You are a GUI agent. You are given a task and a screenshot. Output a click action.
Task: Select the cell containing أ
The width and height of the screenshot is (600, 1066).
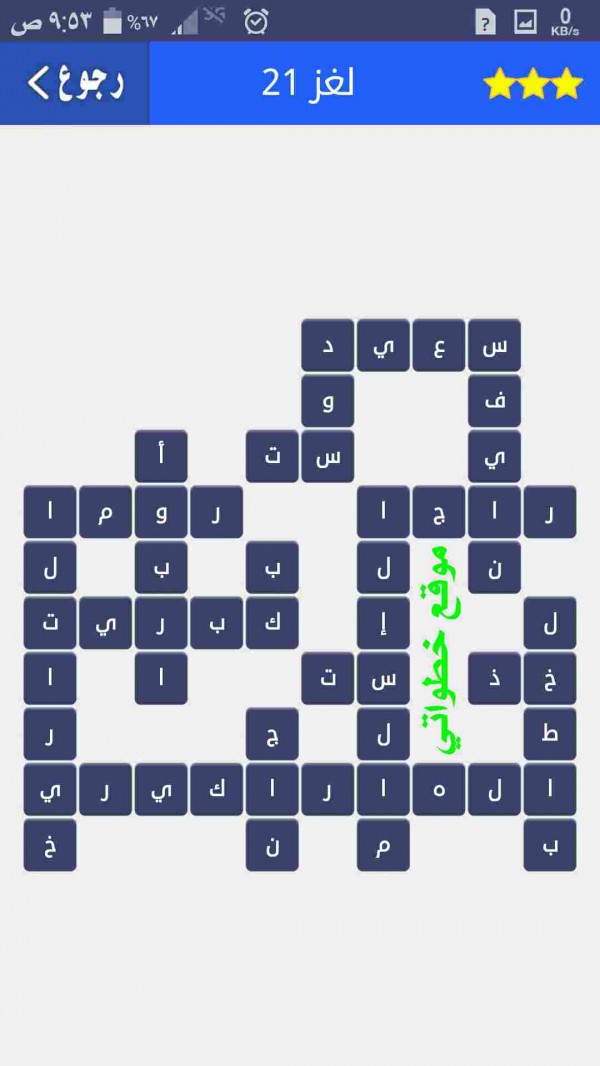[161, 456]
